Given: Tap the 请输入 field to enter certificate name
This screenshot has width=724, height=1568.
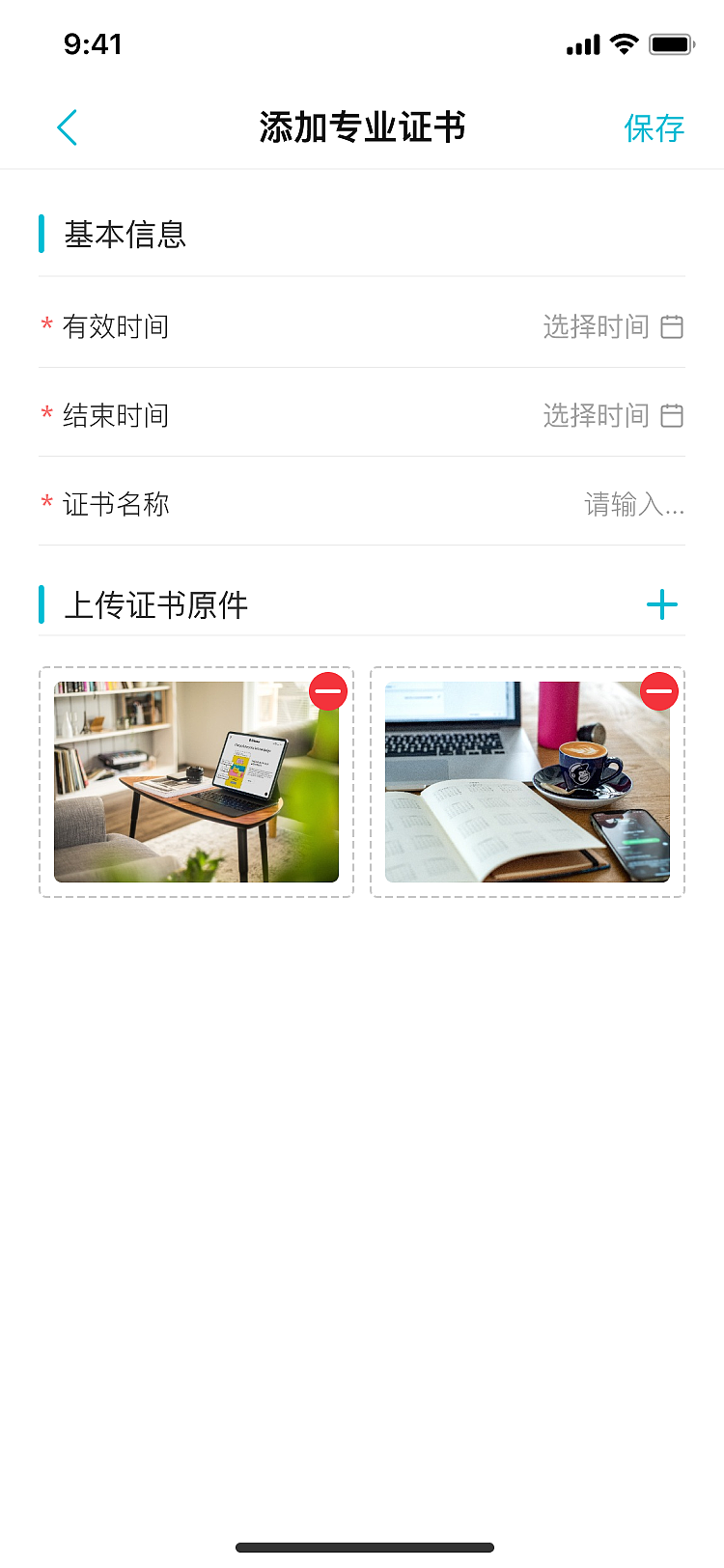Looking at the screenshot, I should tap(633, 504).
